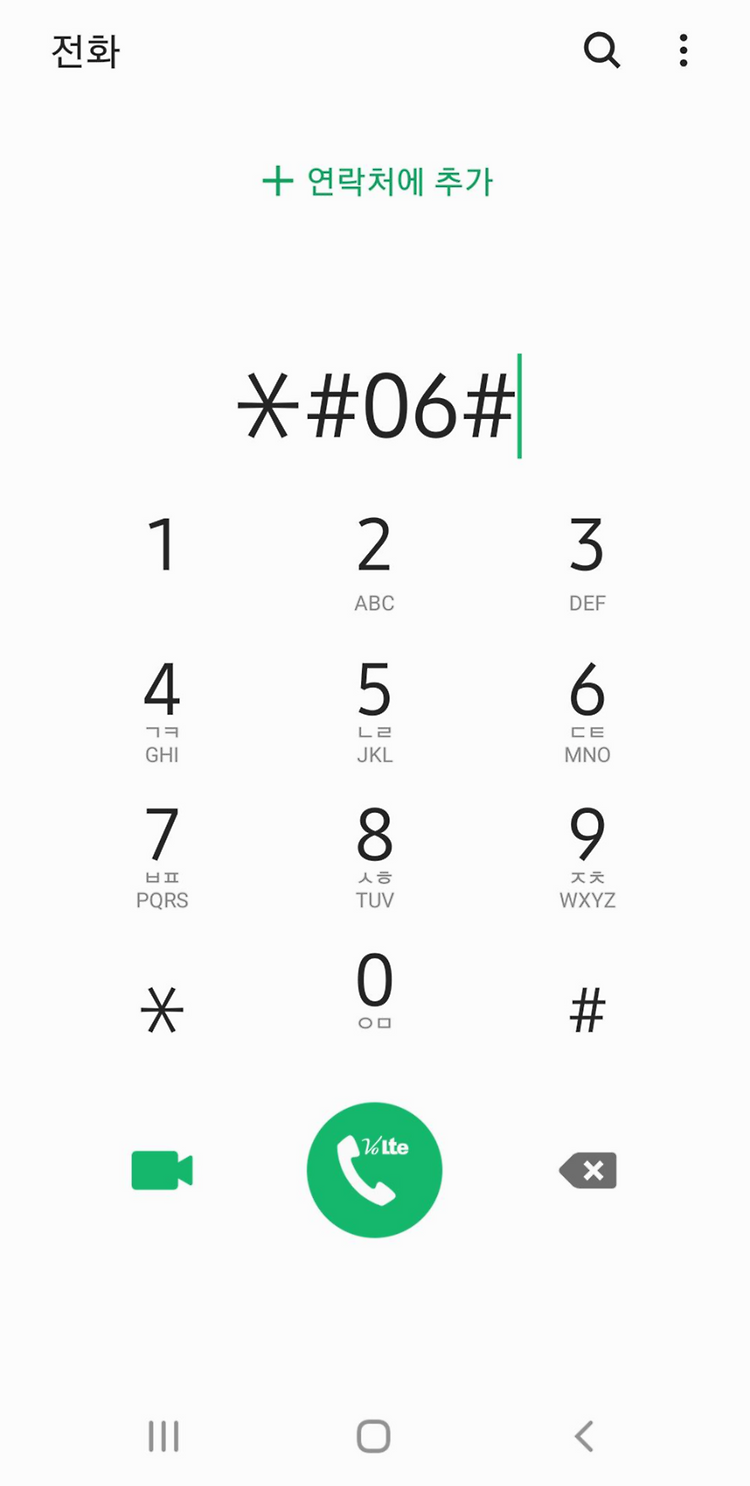Dial the digit 1
This screenshot has width=750, height=1486.
click(162, 560)
